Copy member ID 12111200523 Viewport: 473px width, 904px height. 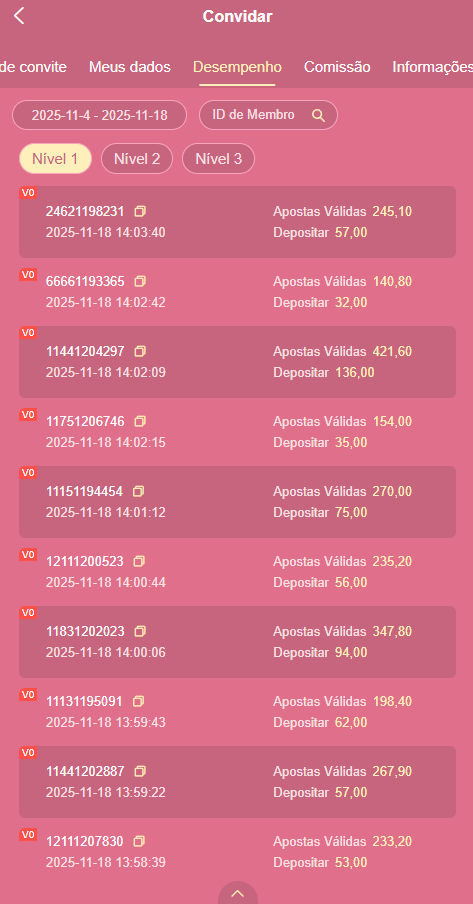coord(138,561)
